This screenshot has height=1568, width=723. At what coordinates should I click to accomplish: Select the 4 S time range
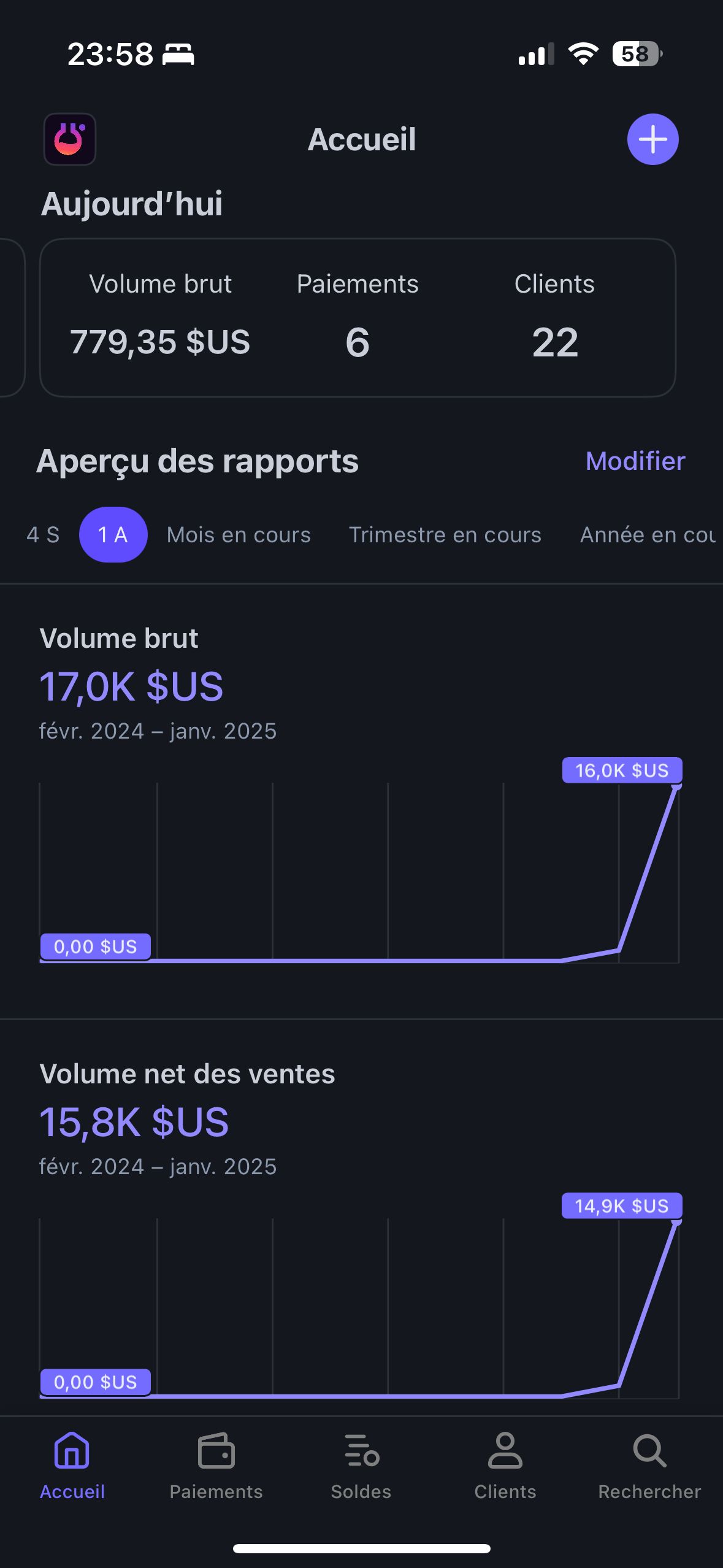pyautogui.click(x=43, y=535)
